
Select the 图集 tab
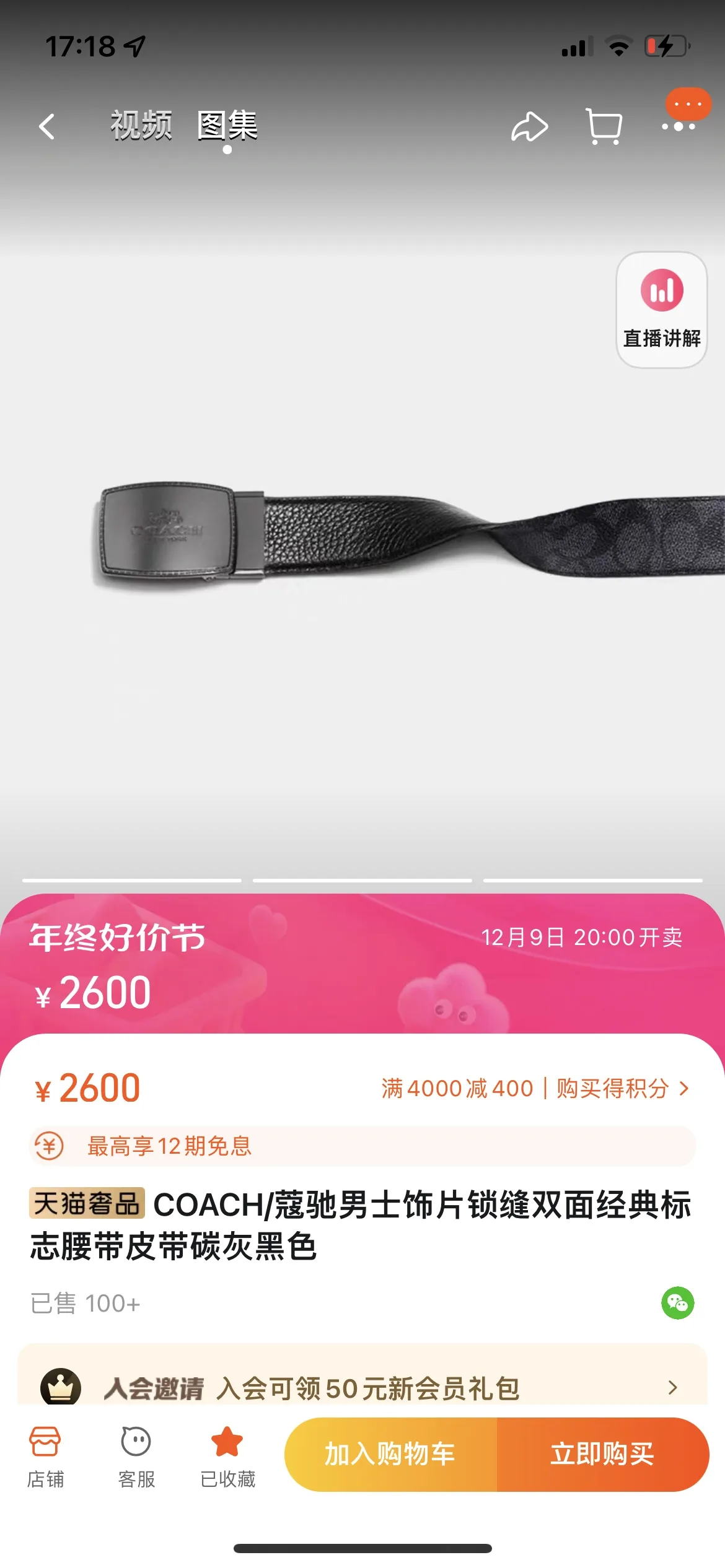[x=227, y=125]
